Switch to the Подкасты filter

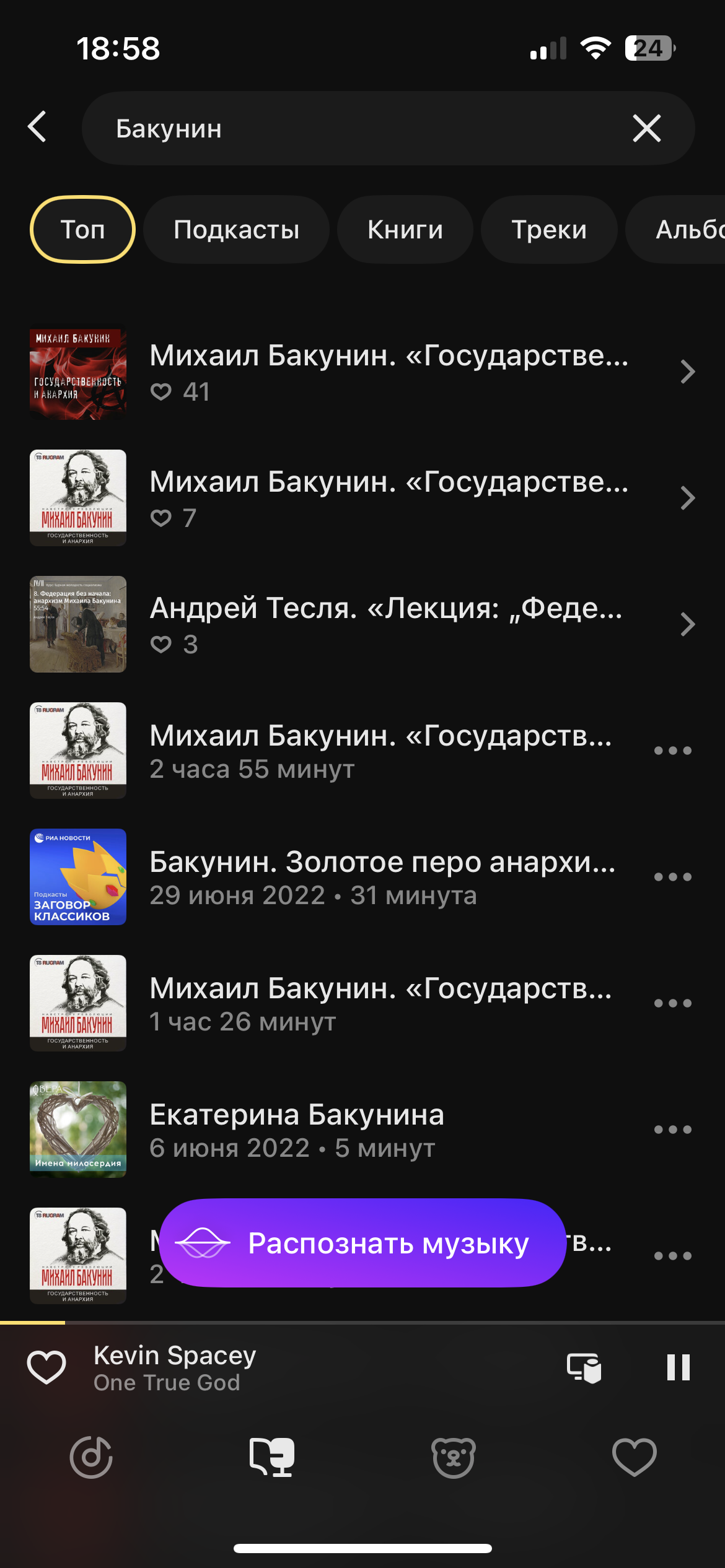pos(236,230)
